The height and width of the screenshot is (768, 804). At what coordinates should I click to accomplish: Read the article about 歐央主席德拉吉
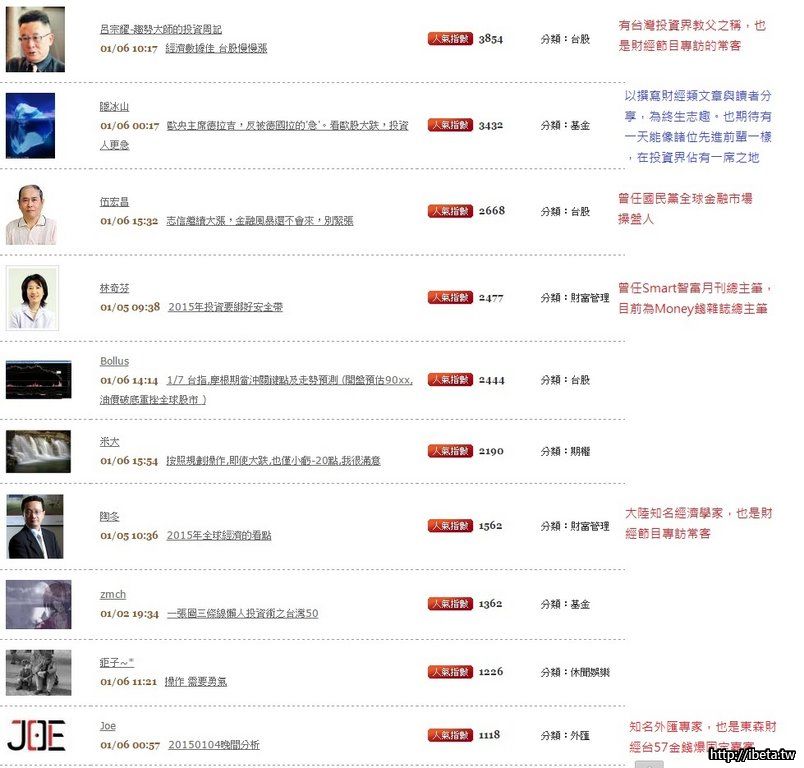(287, 125)
